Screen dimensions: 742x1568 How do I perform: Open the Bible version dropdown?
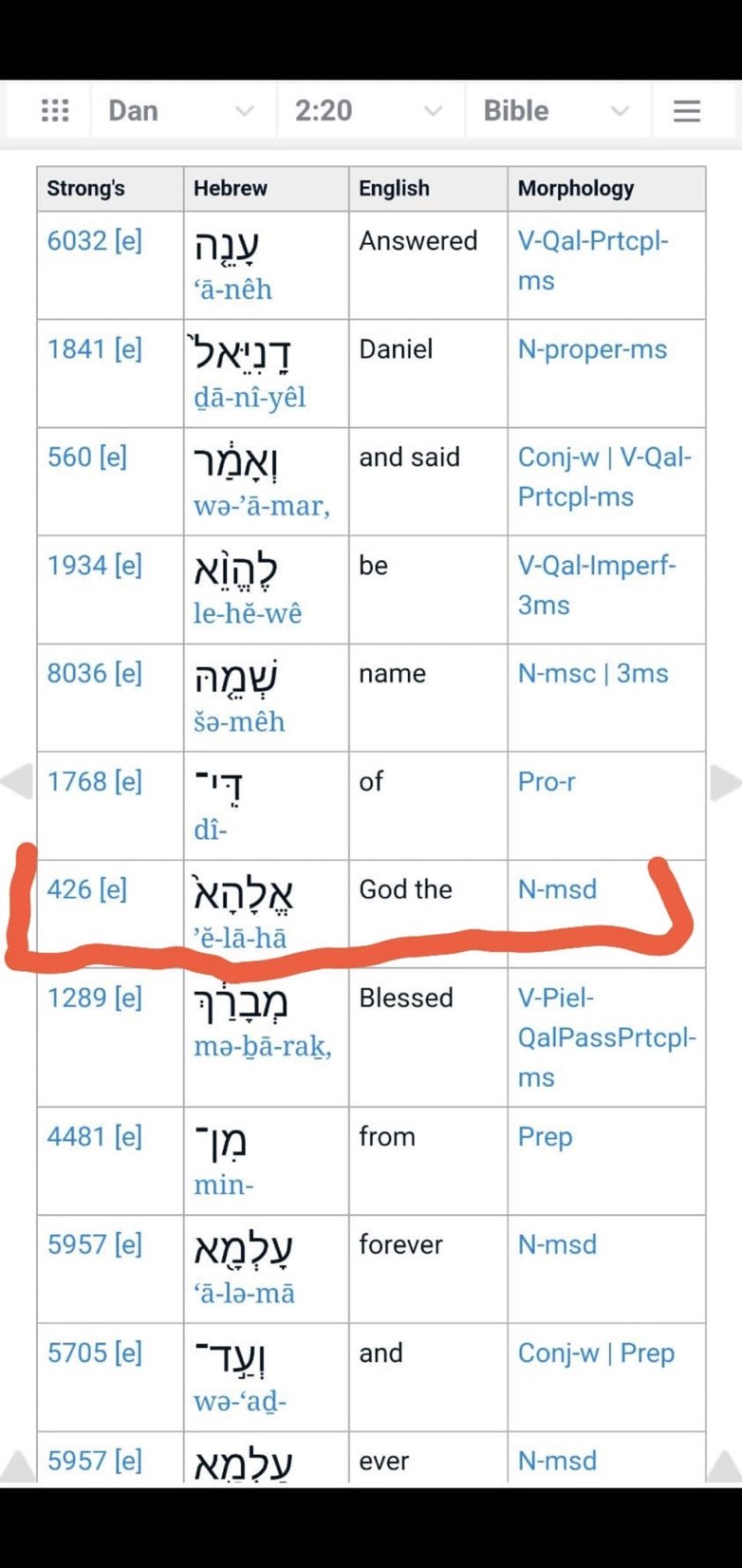pos(556,111)
